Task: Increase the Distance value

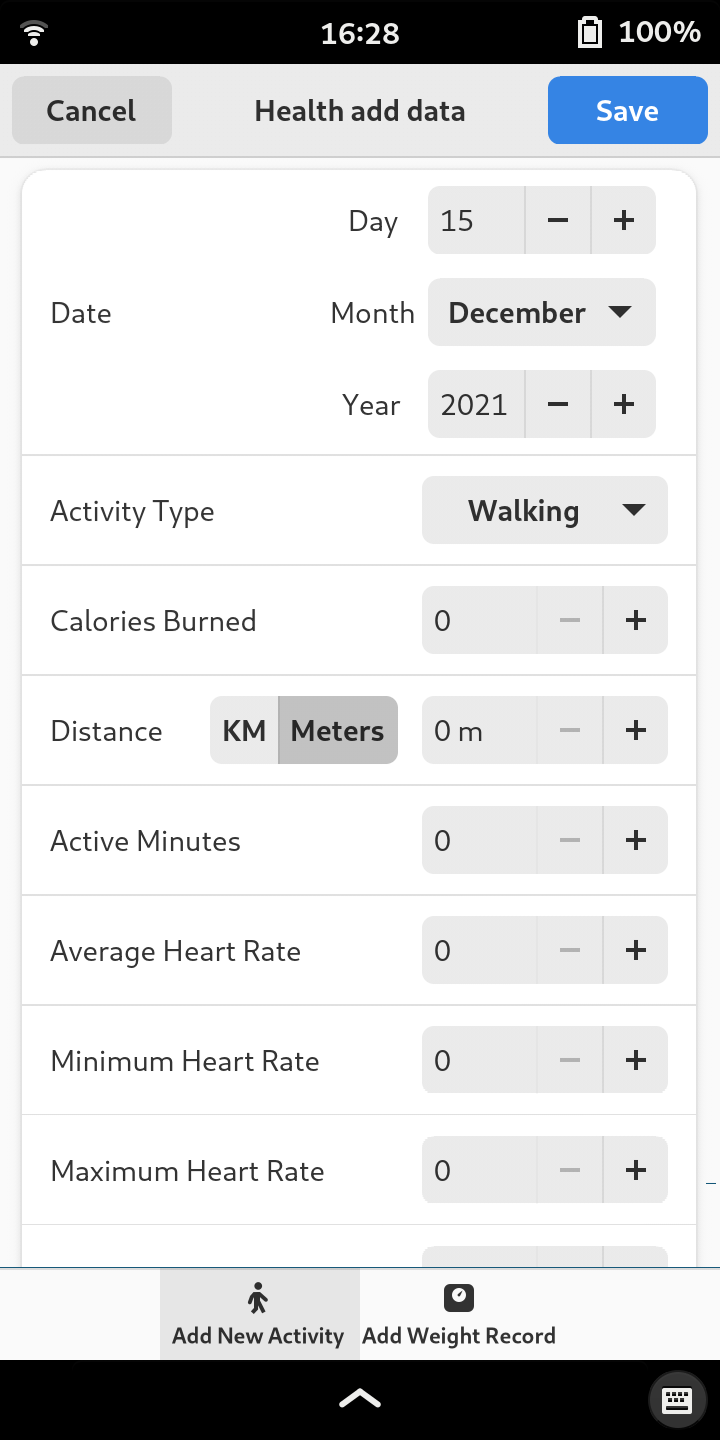Action: coord(635,730)
